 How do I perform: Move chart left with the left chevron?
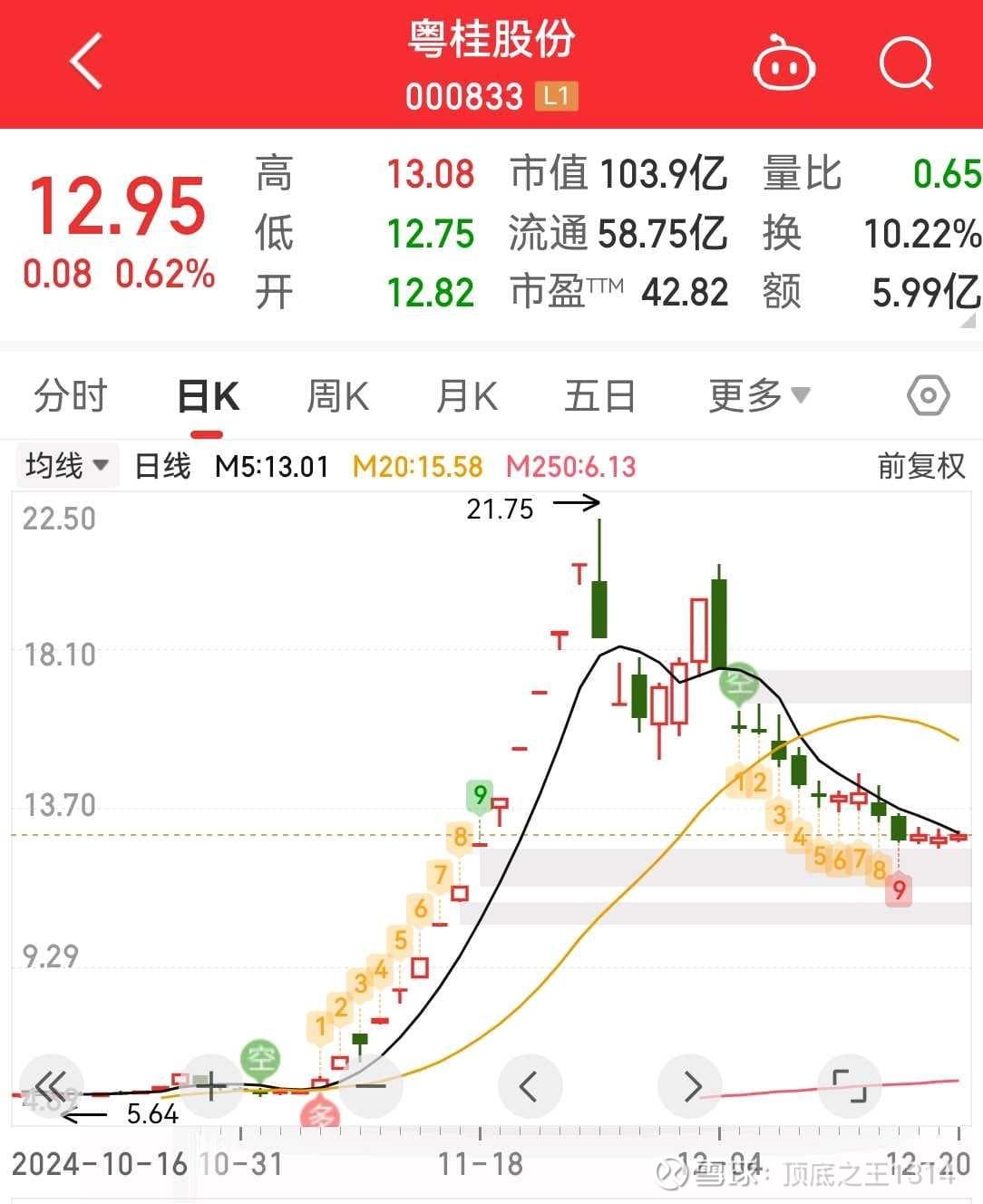pyautogui.click(x=530, y=1085)
